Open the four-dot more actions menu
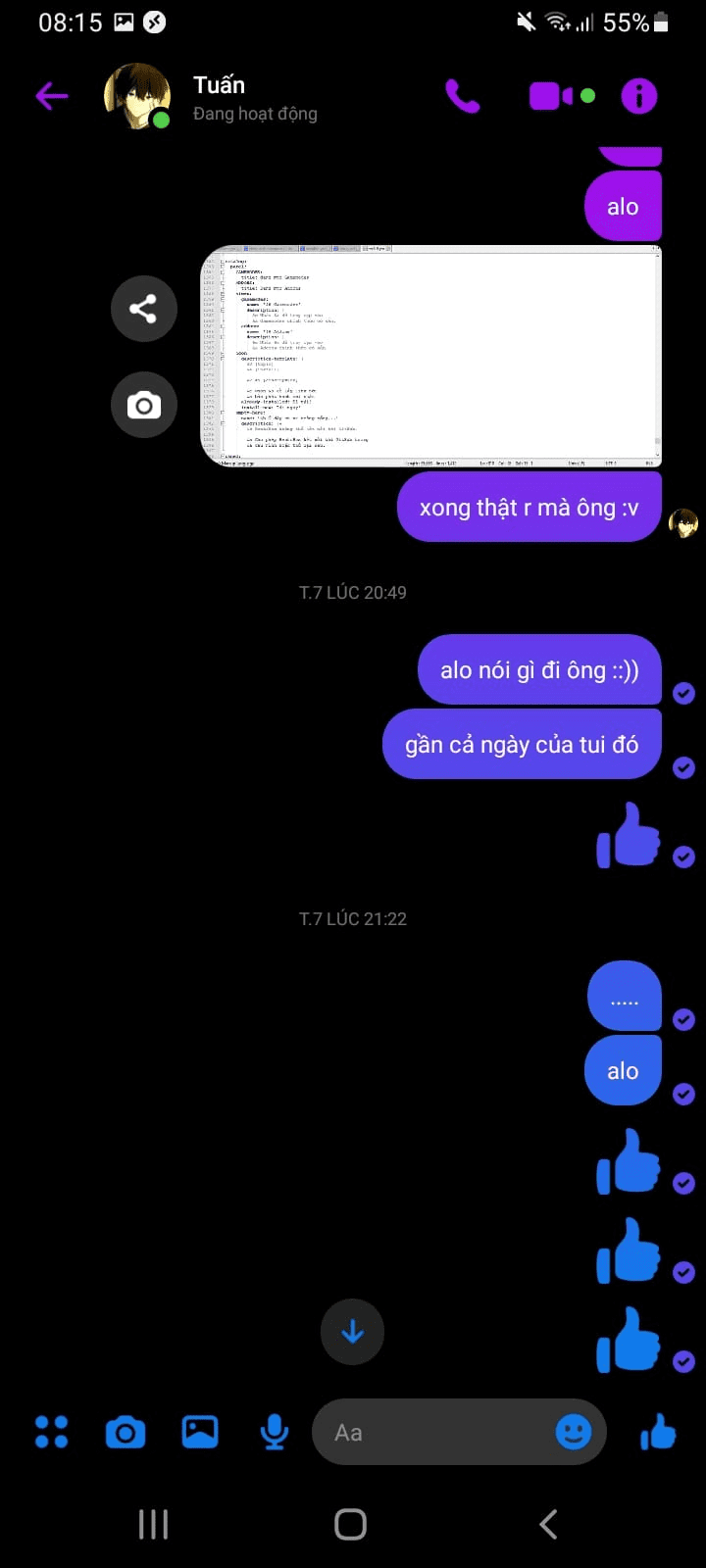The height and width of the screenshot is (1568, 706). (x=51, y=1433)
